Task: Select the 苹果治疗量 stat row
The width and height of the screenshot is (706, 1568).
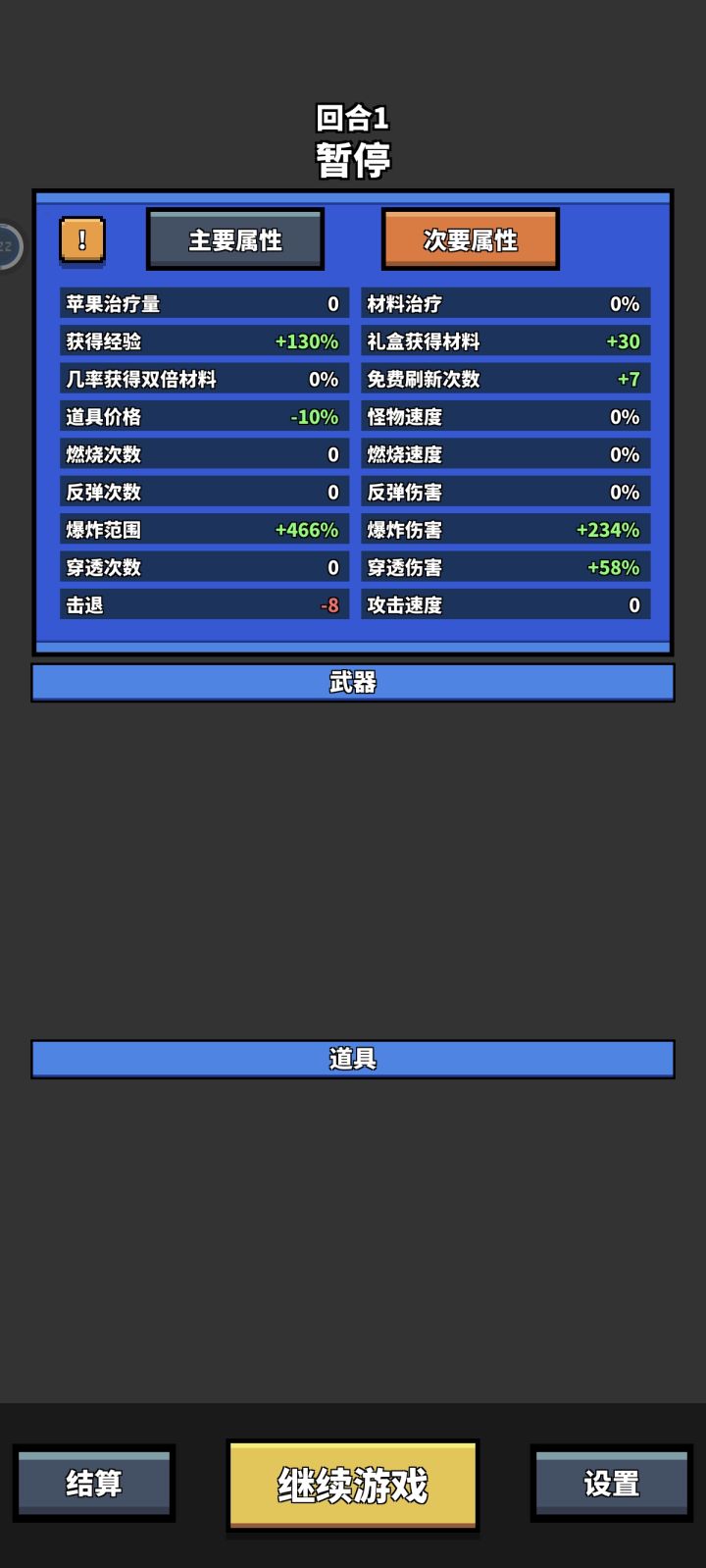Action: (203, 303)
